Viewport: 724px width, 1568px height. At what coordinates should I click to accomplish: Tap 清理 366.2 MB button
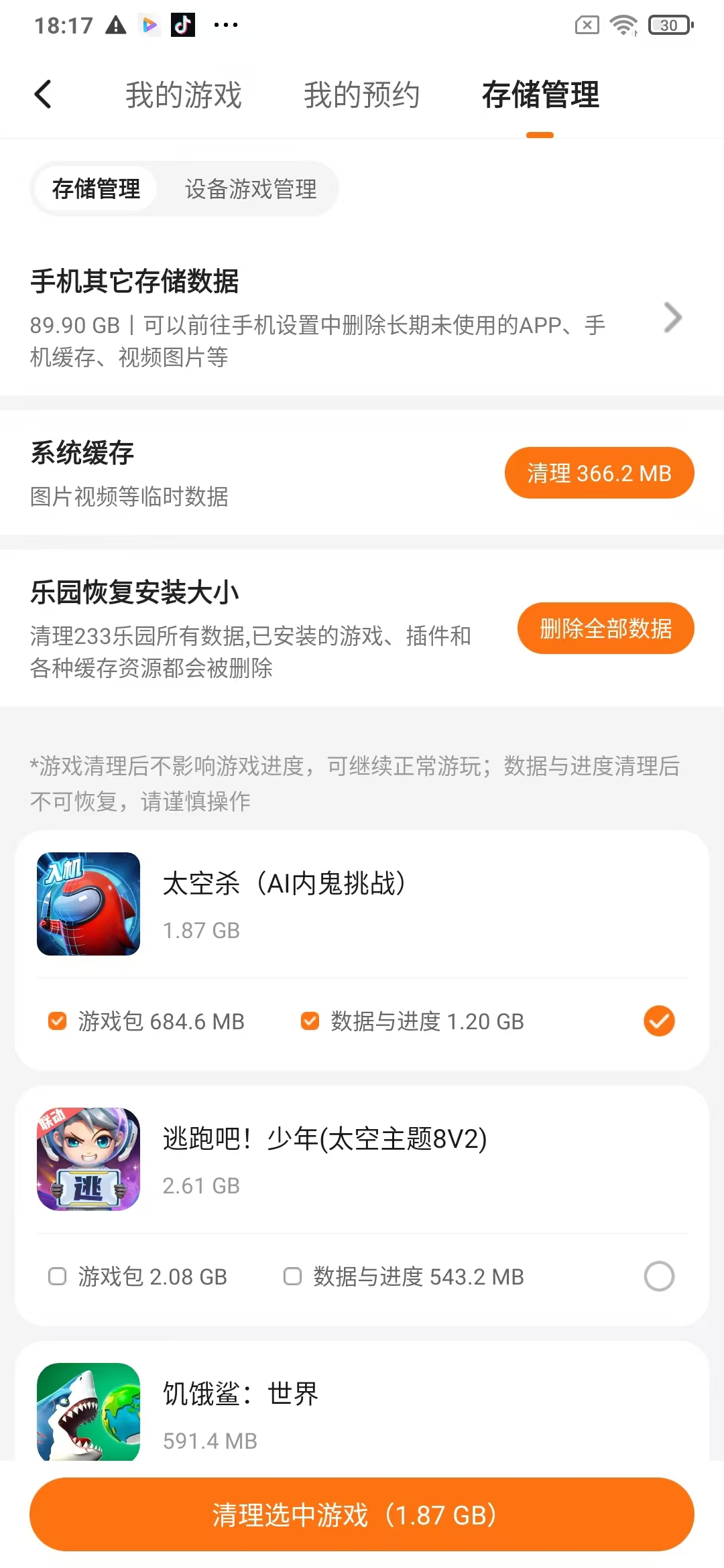pyautogui.click(x=599, y=473)
